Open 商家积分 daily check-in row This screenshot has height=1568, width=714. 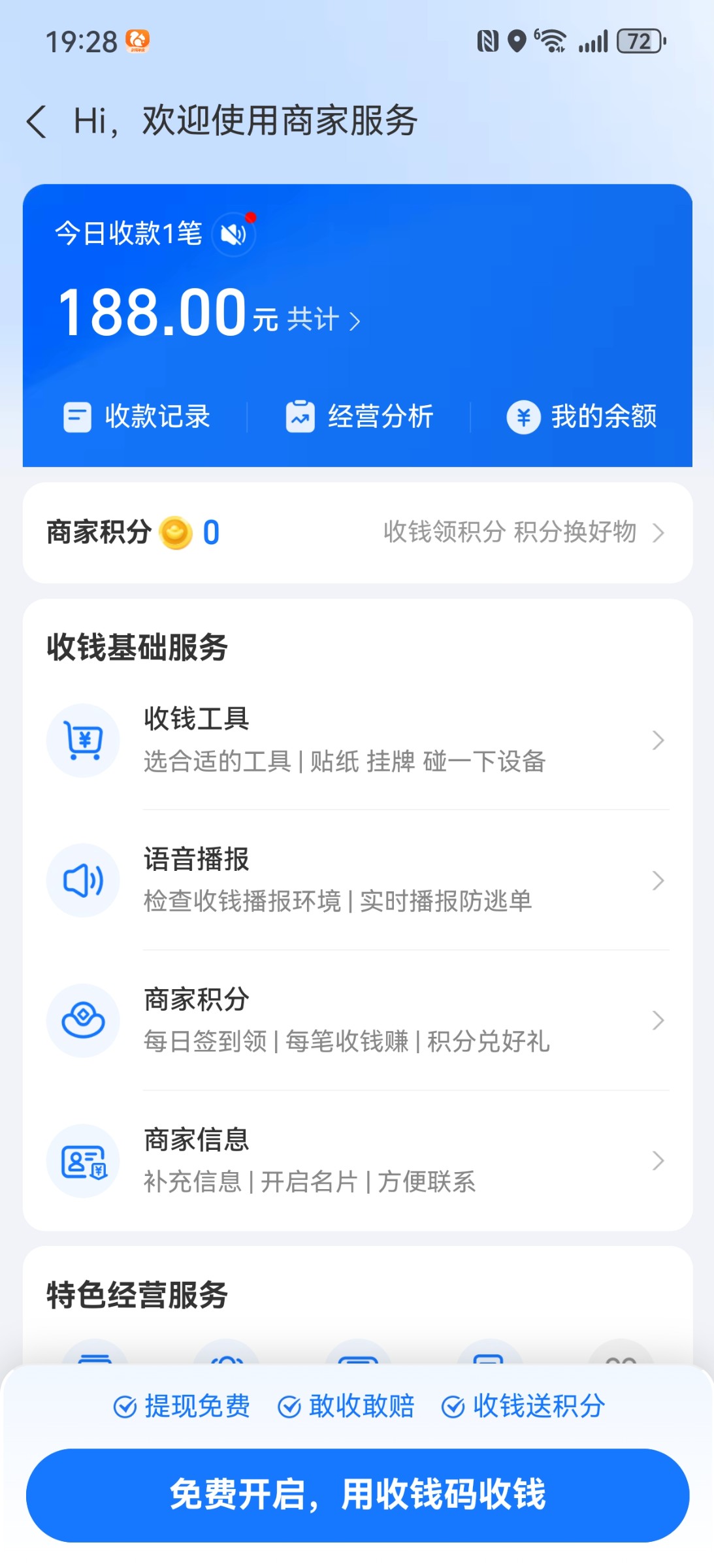coord(357,1021)
